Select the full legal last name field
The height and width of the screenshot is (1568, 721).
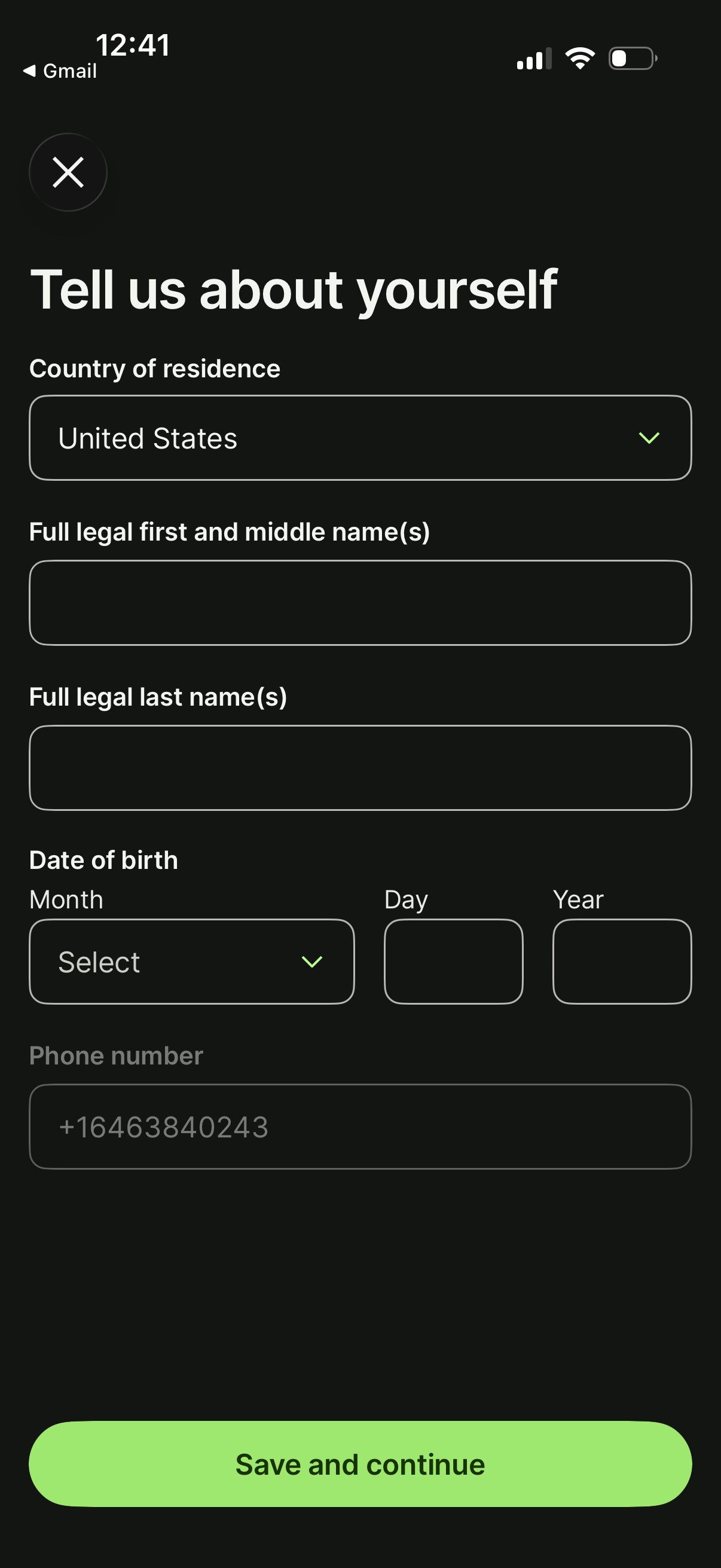(360, 768)
